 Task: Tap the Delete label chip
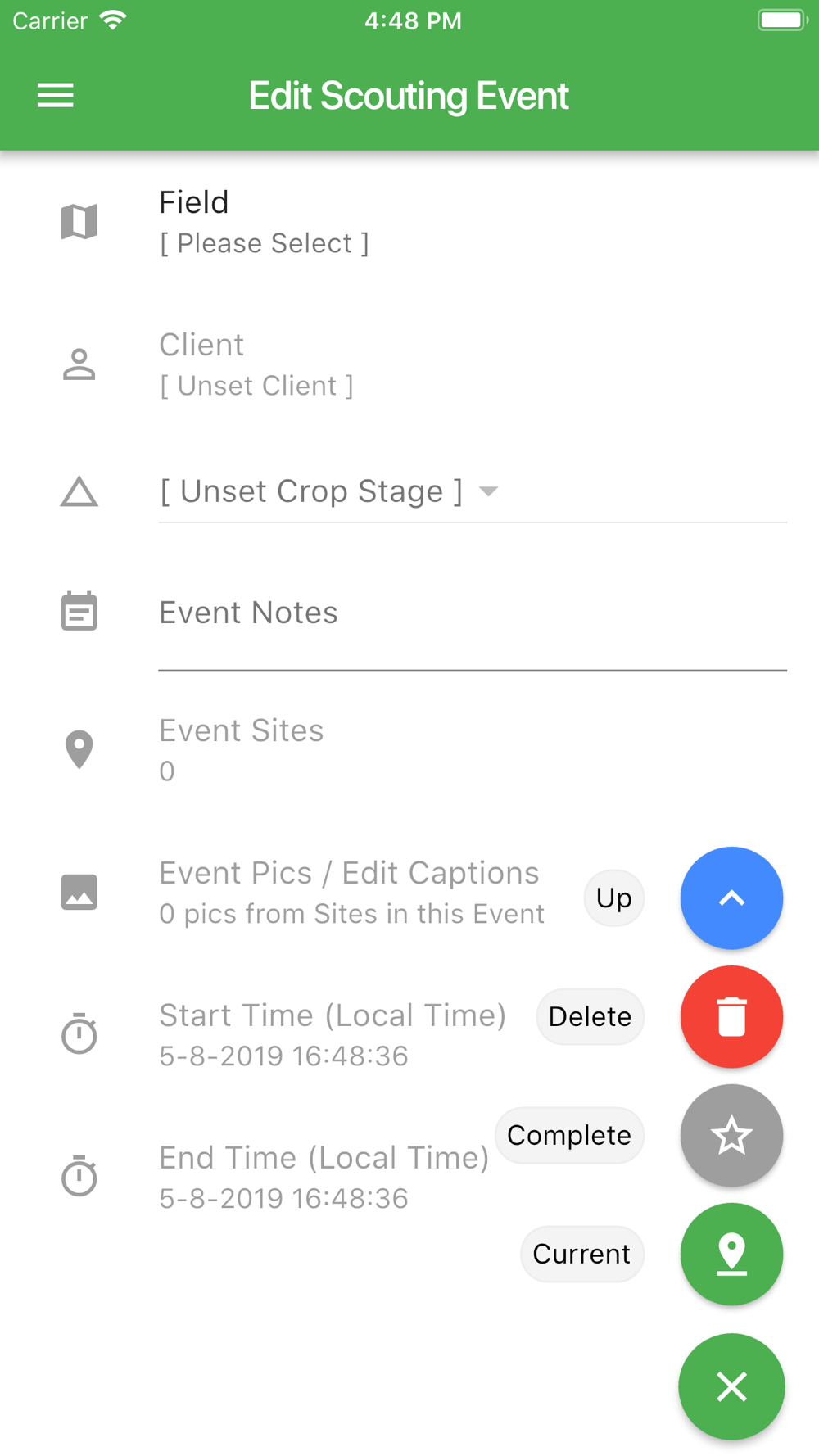(x=590, y=1017)
